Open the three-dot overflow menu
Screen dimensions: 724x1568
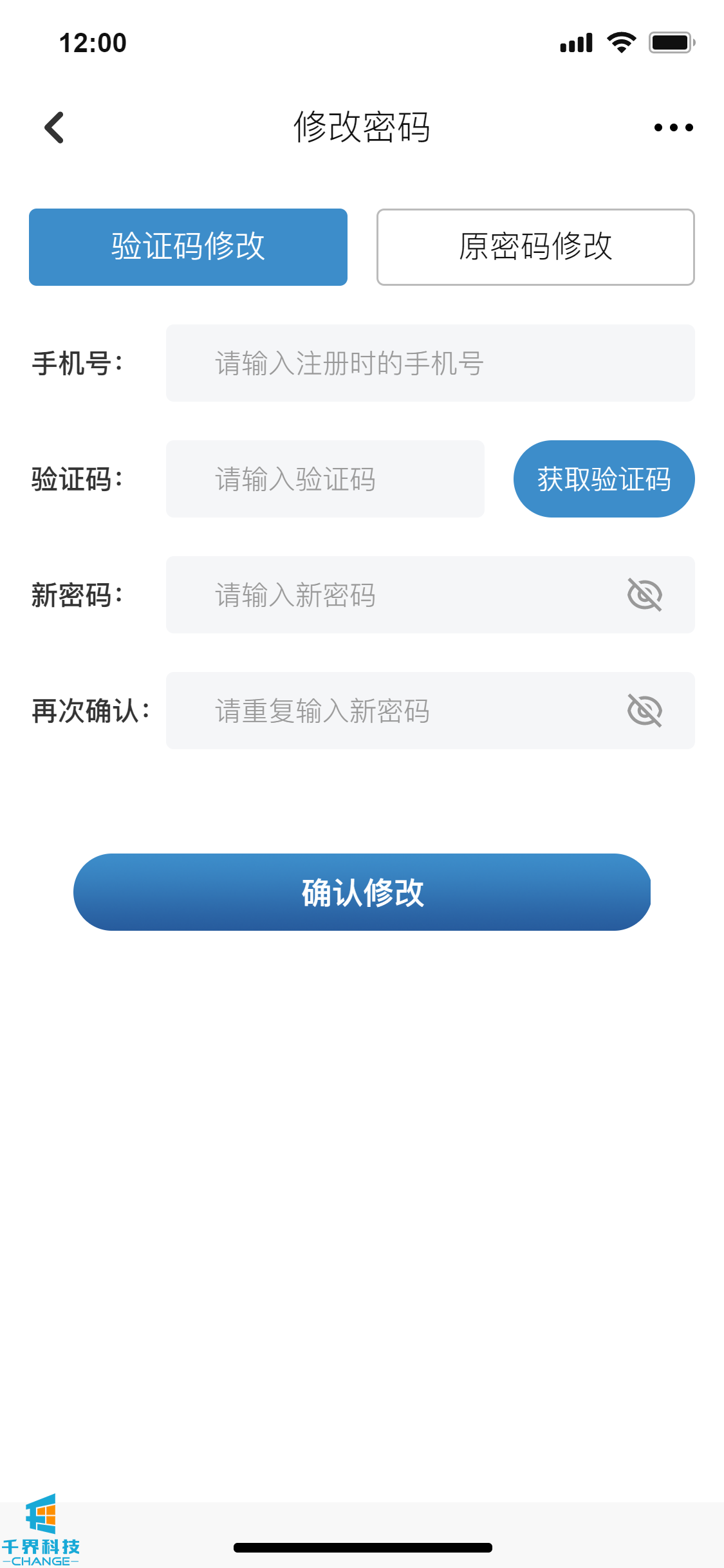pos(673,127)
